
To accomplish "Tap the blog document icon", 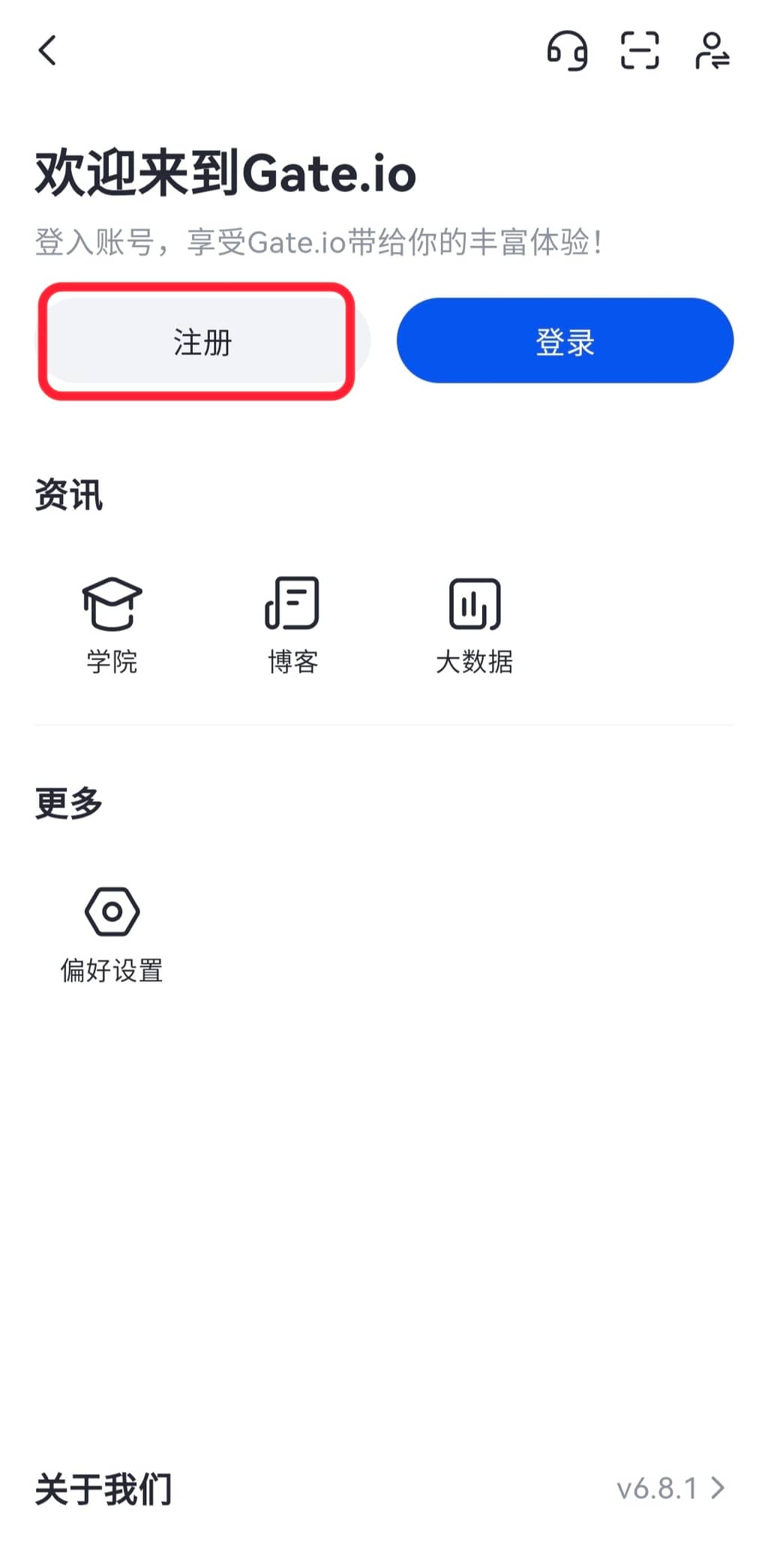I will [292, 602].
